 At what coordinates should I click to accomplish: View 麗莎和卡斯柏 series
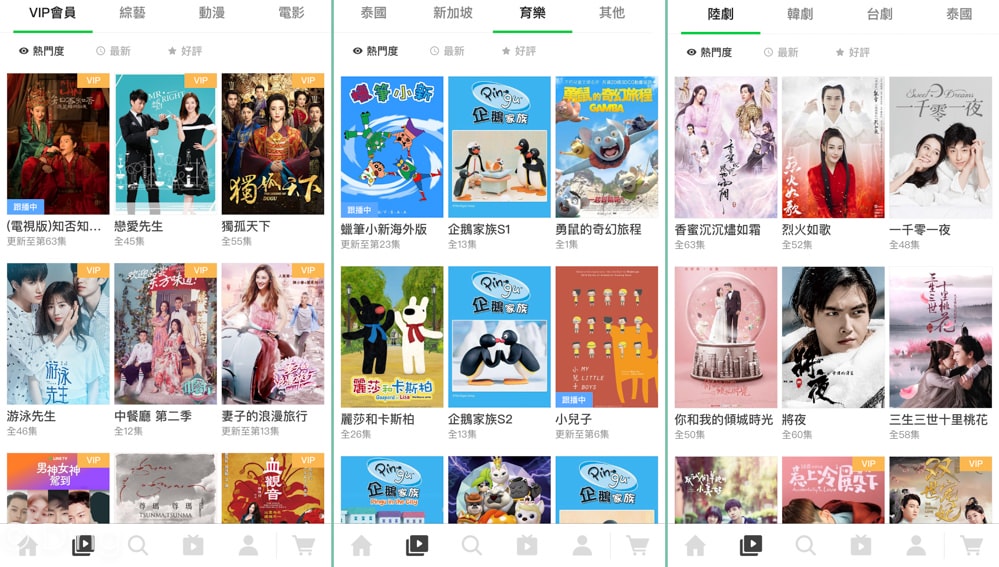tap(392, 336)
